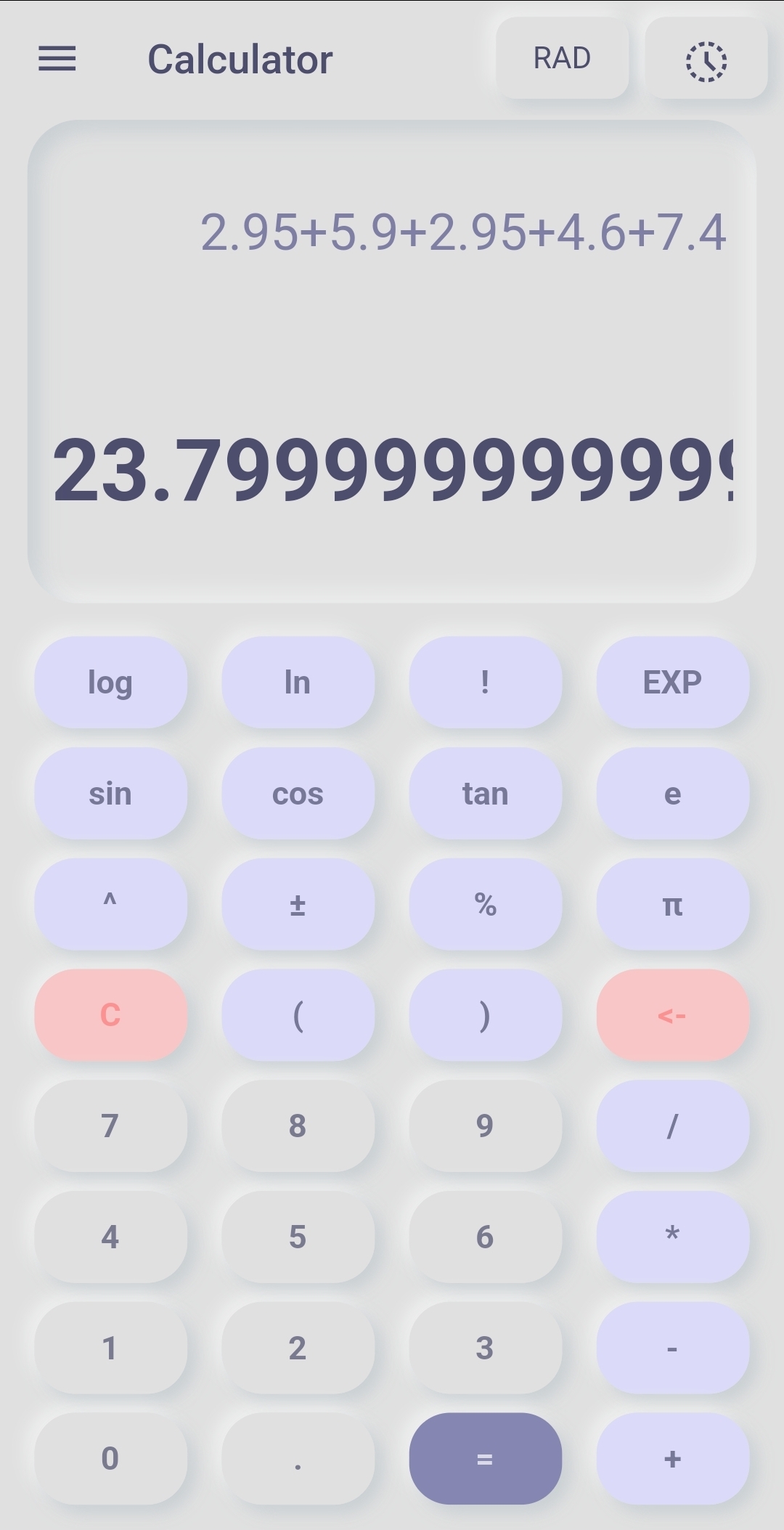Clear everything with the C key
Screen dimensions: 784x1530
pyautogui.click(x=110, y=1015)
